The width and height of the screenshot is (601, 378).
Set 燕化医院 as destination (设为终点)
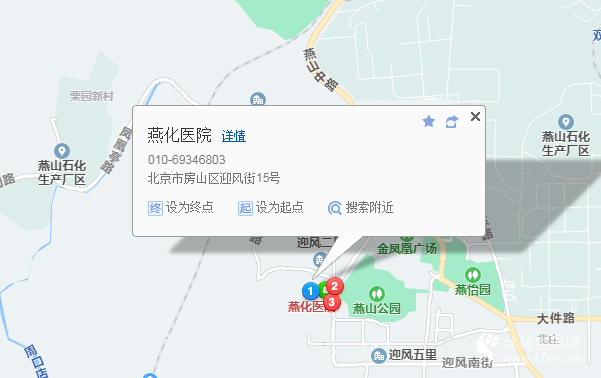point(181,208)
